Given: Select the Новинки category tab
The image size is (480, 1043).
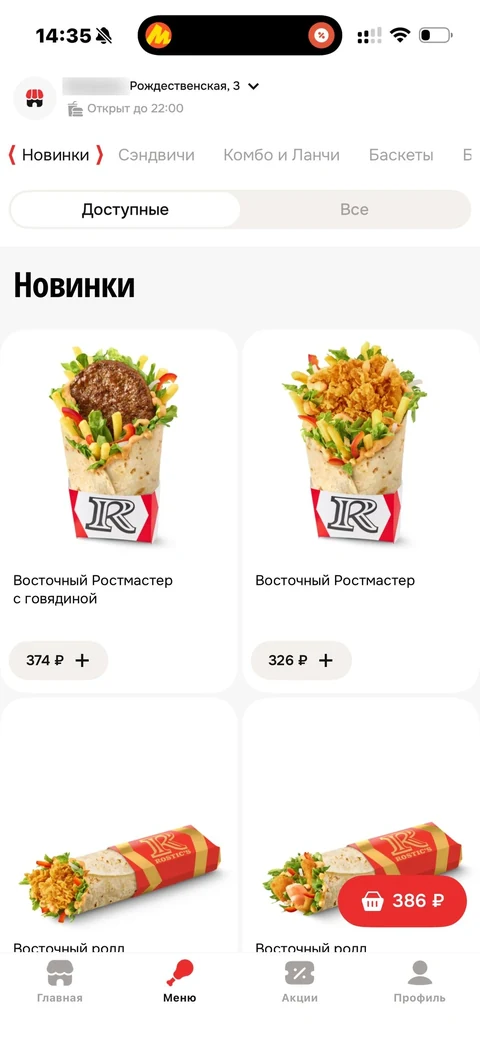Looking at the screenshot, I should (x=55, y=155).
